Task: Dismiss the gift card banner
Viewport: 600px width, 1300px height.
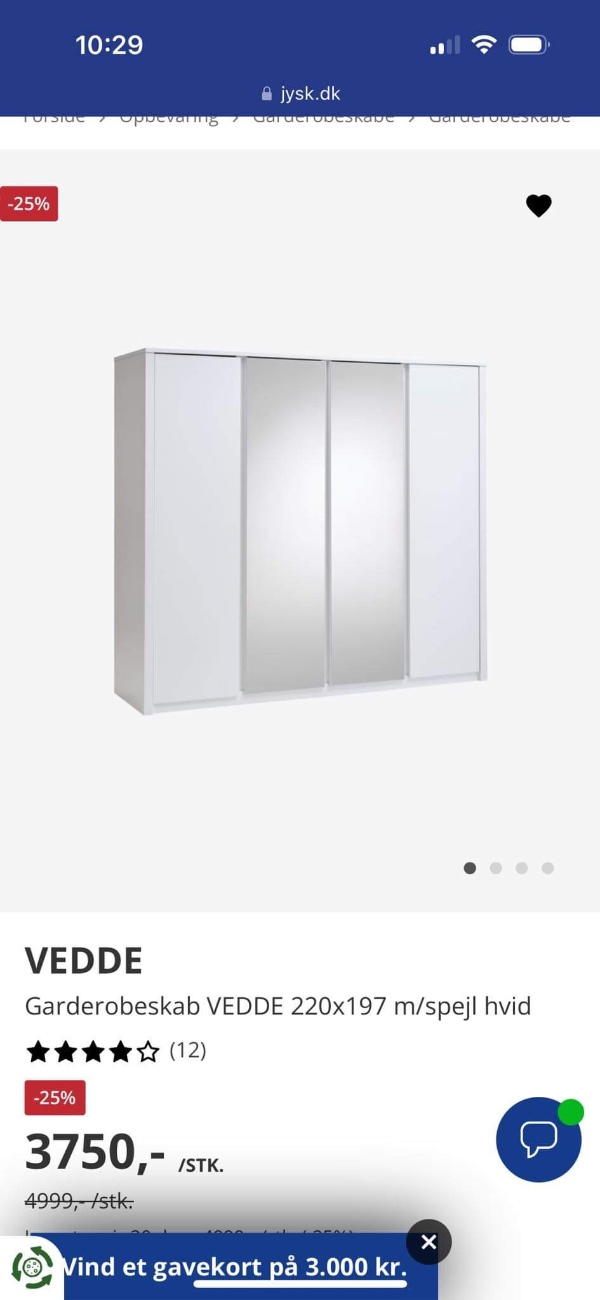Action: [429, 1242]
